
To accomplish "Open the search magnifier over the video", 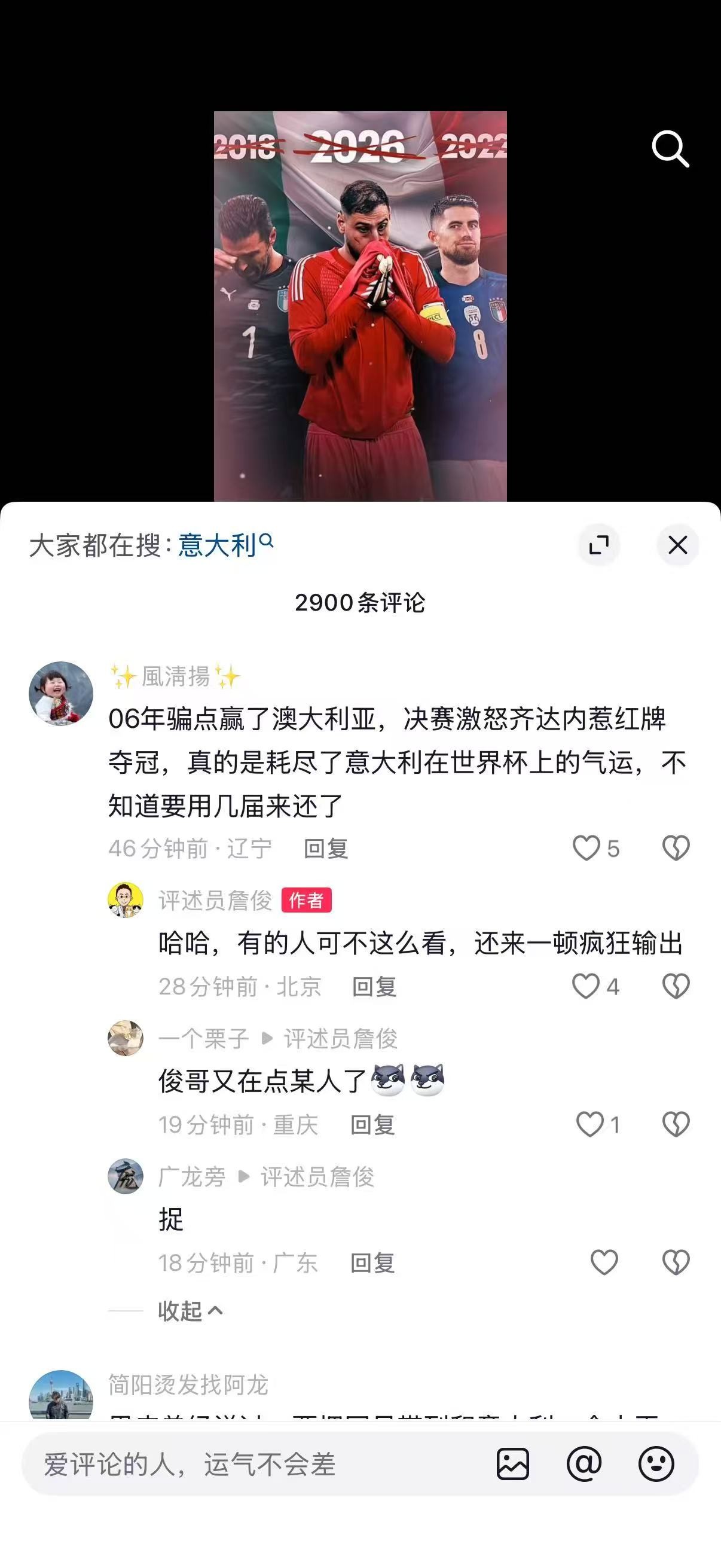I will [670, 148].
